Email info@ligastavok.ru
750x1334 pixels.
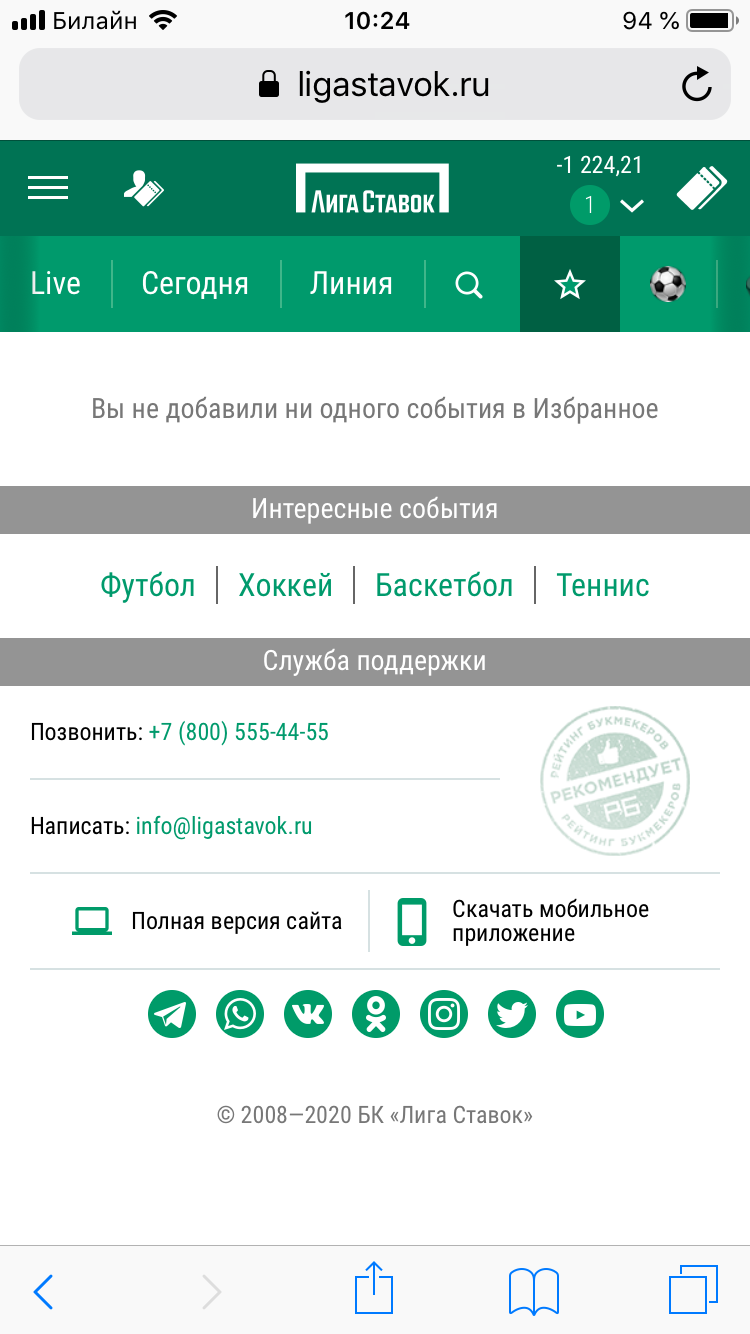[224, 826]
